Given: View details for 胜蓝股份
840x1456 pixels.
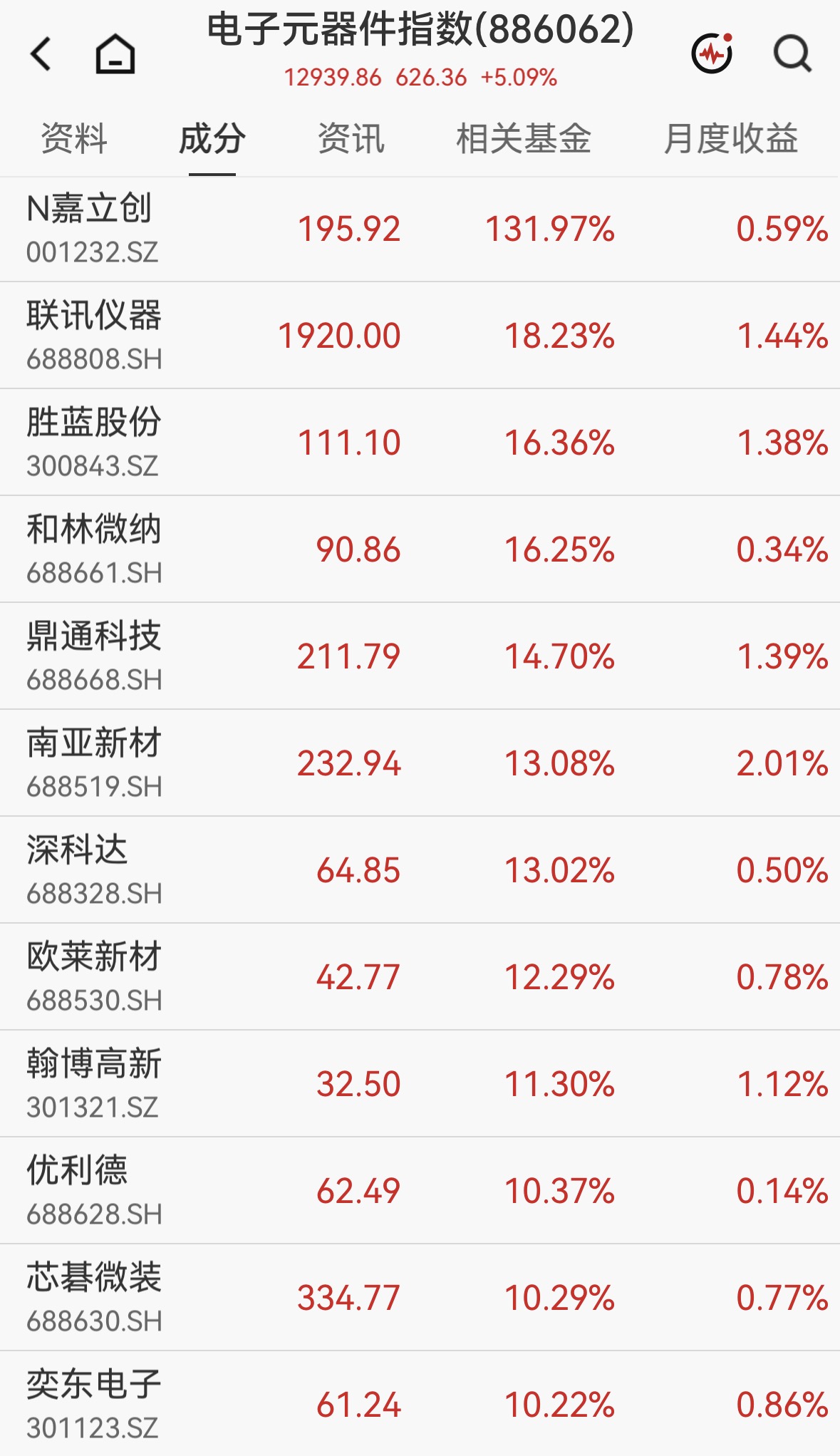Looking at the screenshot, I should [x=420, y=443].
